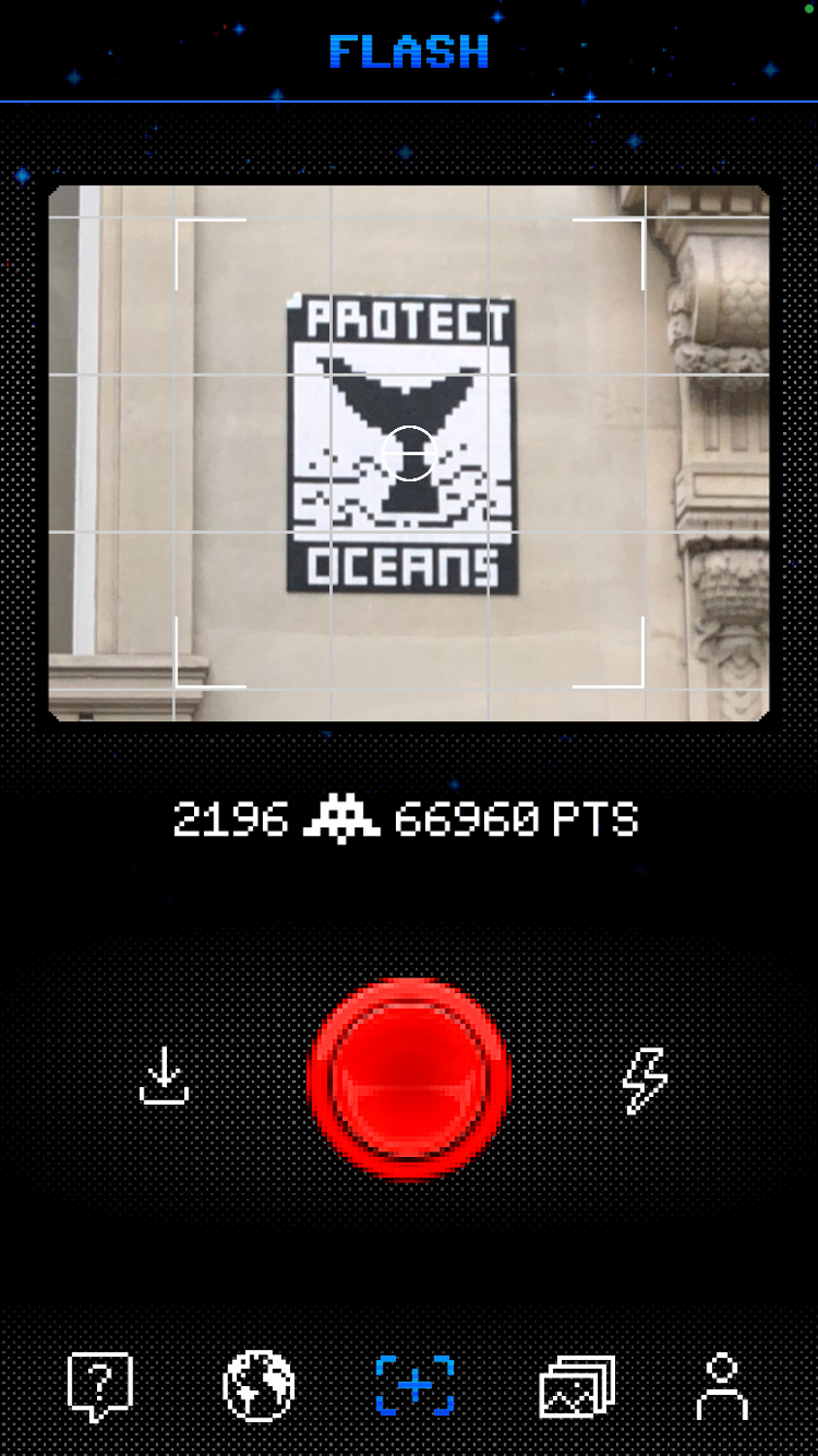Image resolution: width=818 pixels, height=1456 pixels.
Task: Select the flash capture frame tab
Action: [415, 1386]
